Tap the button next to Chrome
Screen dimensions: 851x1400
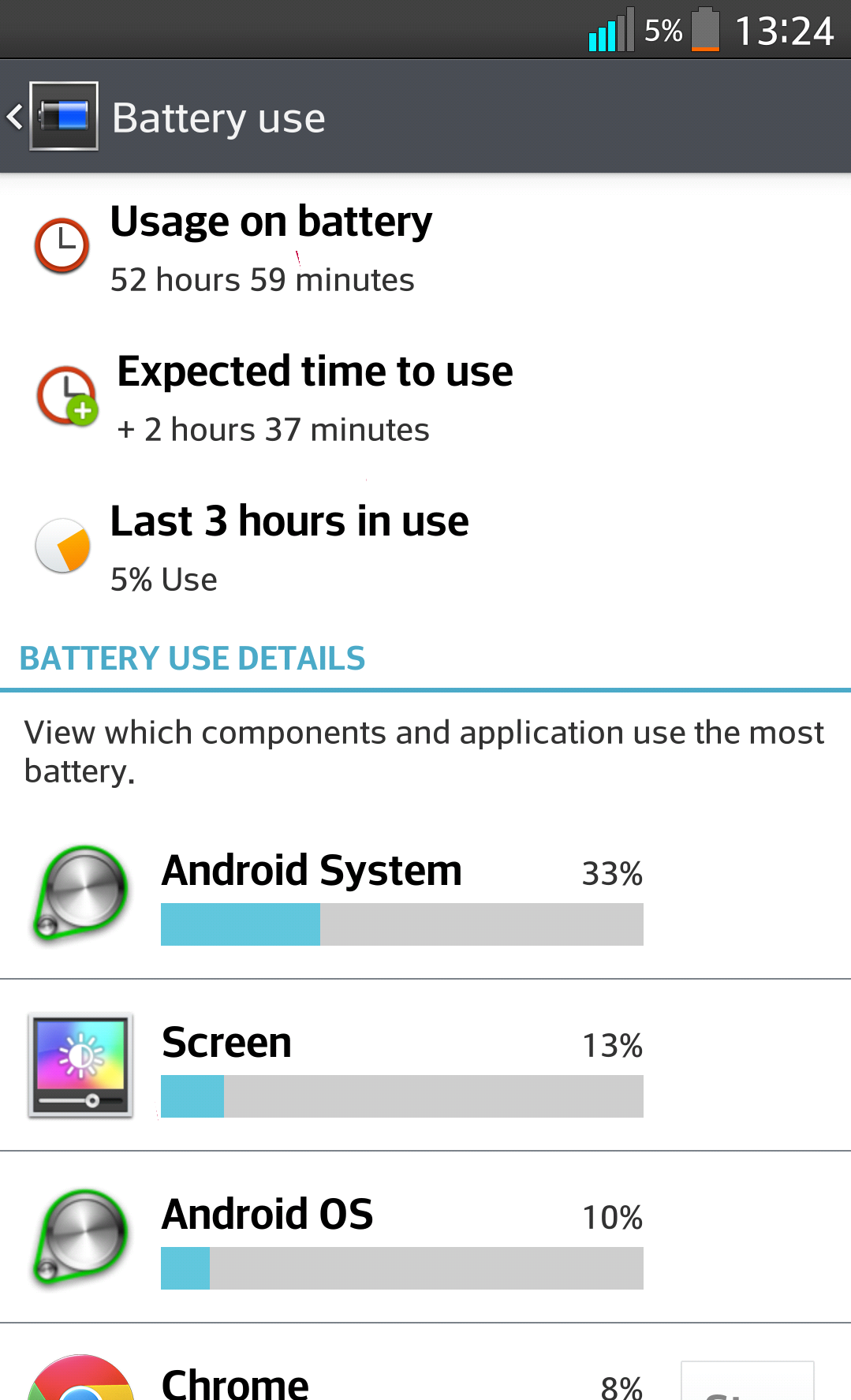pyautogui.click(x=746, y=1382)
